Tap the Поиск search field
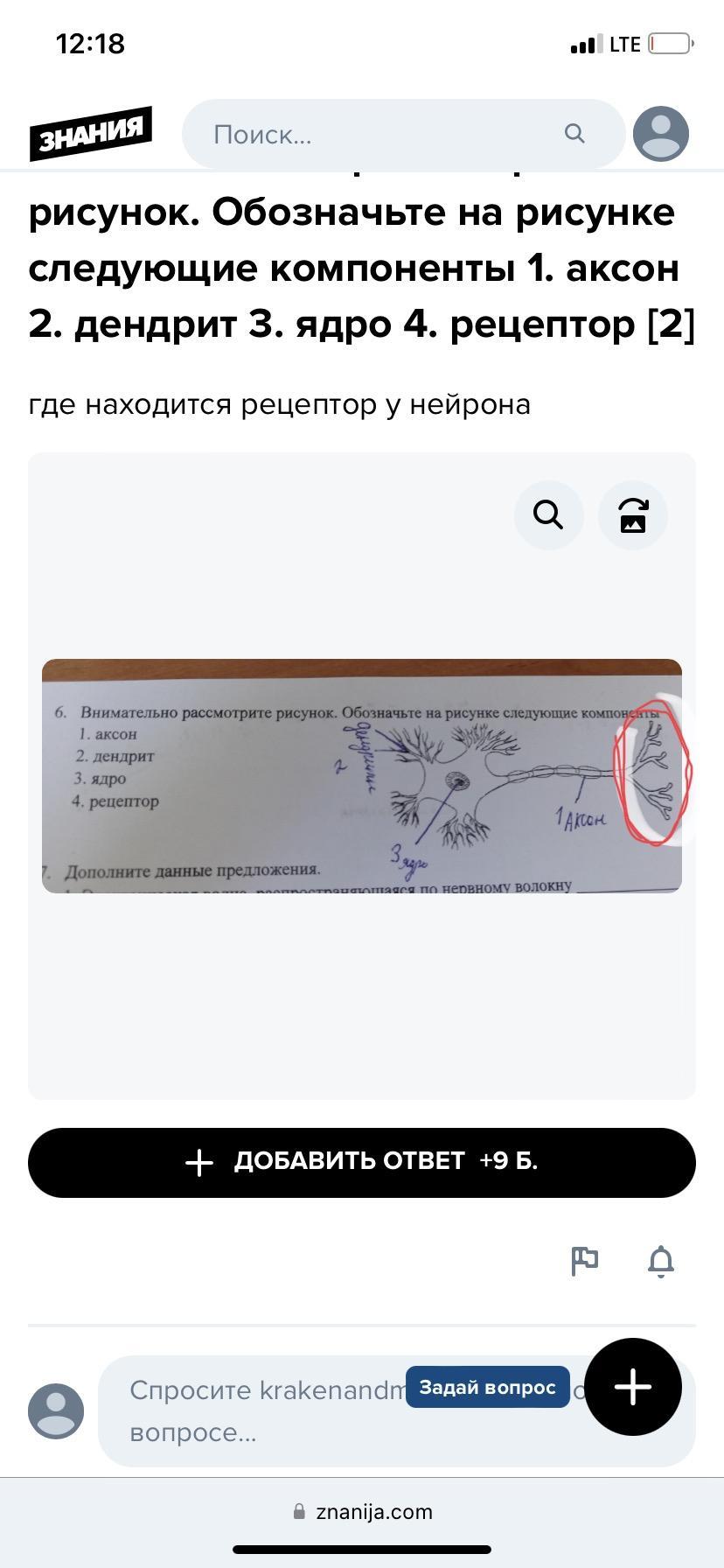This screenshot has width=724, height=1568. coord(376,134)
